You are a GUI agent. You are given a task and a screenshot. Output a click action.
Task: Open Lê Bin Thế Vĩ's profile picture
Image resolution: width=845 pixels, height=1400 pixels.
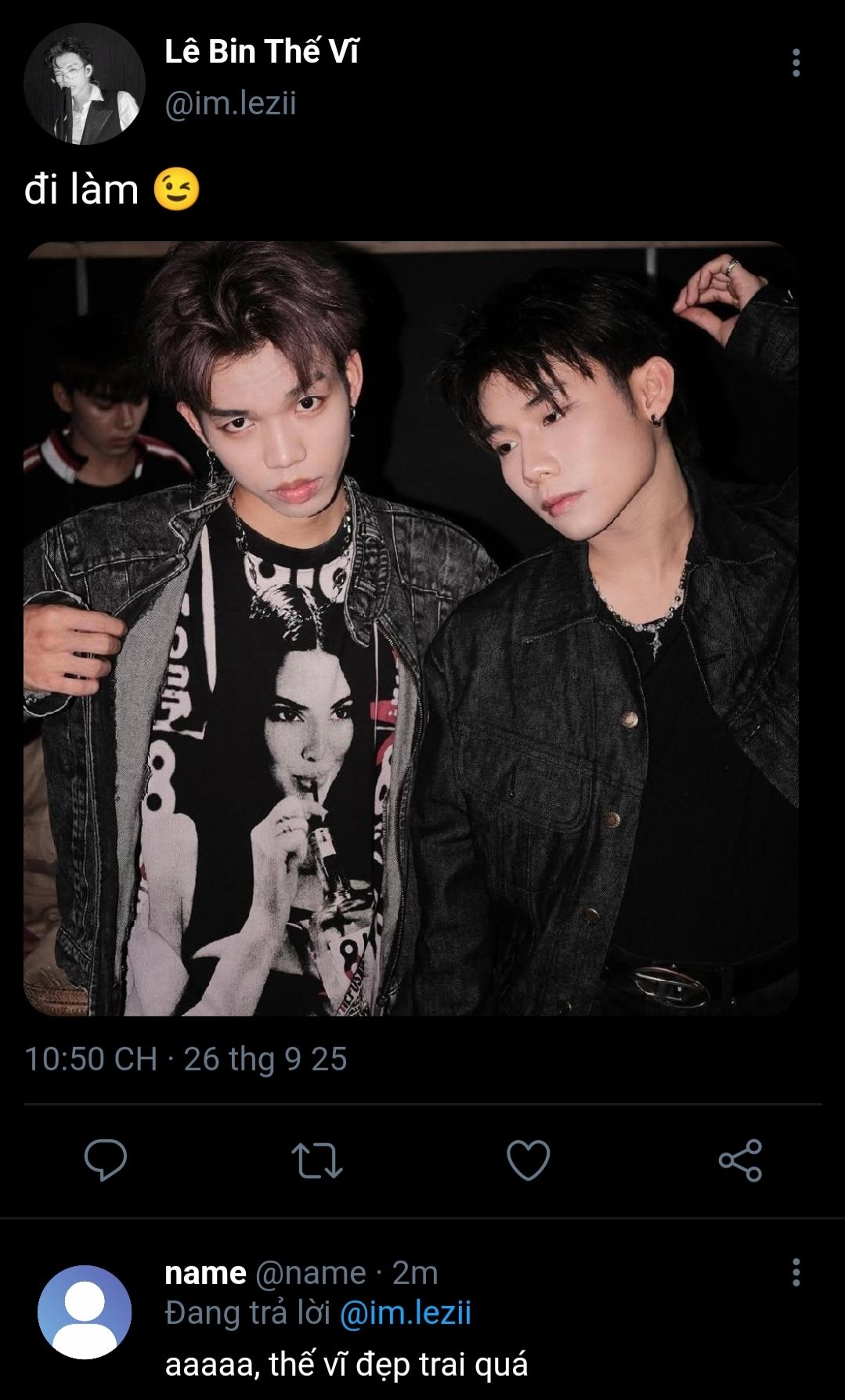pyautogui.click(x=84, y=84)
